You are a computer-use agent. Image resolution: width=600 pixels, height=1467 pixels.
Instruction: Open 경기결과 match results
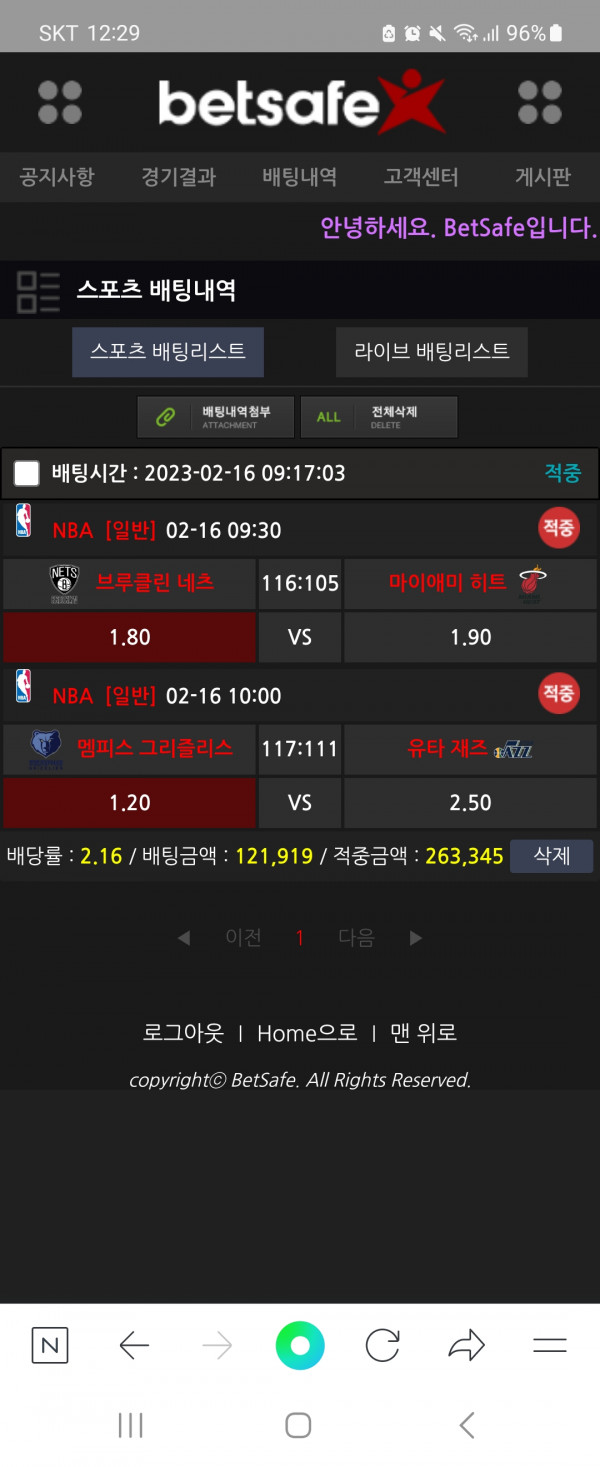coord(178,178)
